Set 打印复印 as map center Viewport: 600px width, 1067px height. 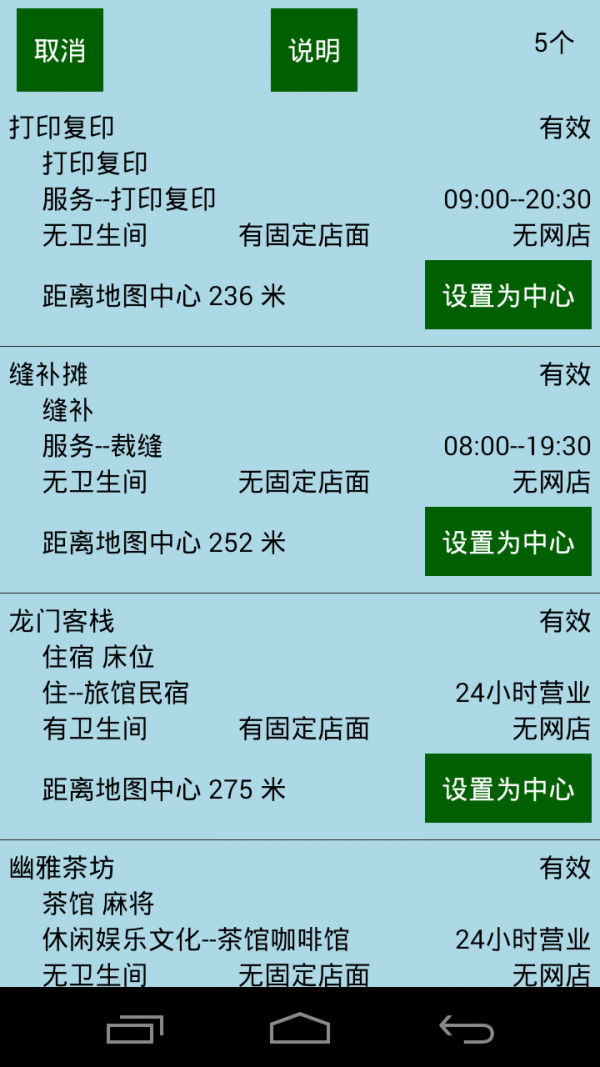point(508,295)
